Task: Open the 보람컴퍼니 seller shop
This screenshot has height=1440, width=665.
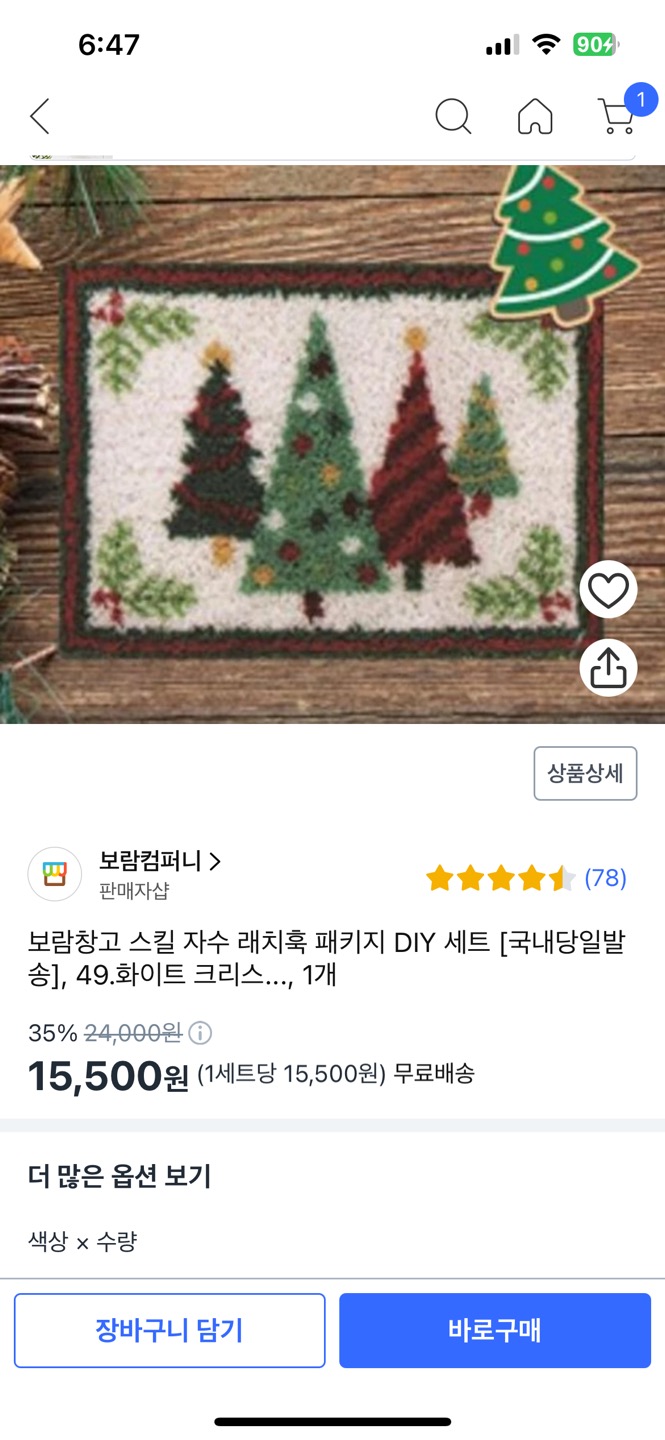Action: tap(160, 861)
